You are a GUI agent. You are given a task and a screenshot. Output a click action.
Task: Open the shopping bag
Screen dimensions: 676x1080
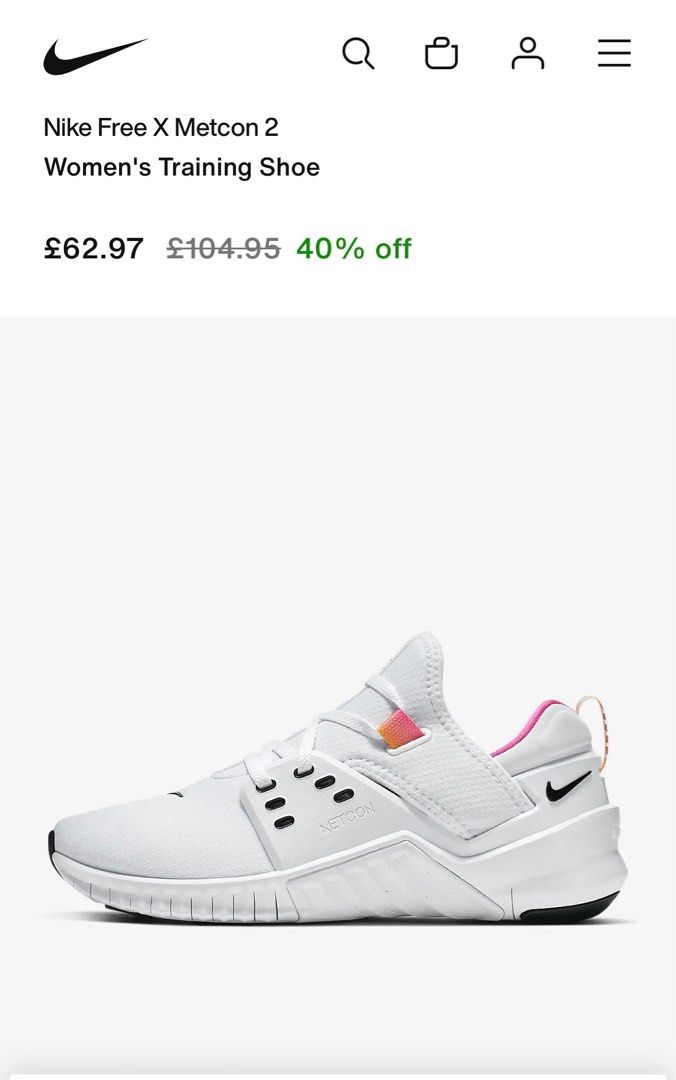441,53
